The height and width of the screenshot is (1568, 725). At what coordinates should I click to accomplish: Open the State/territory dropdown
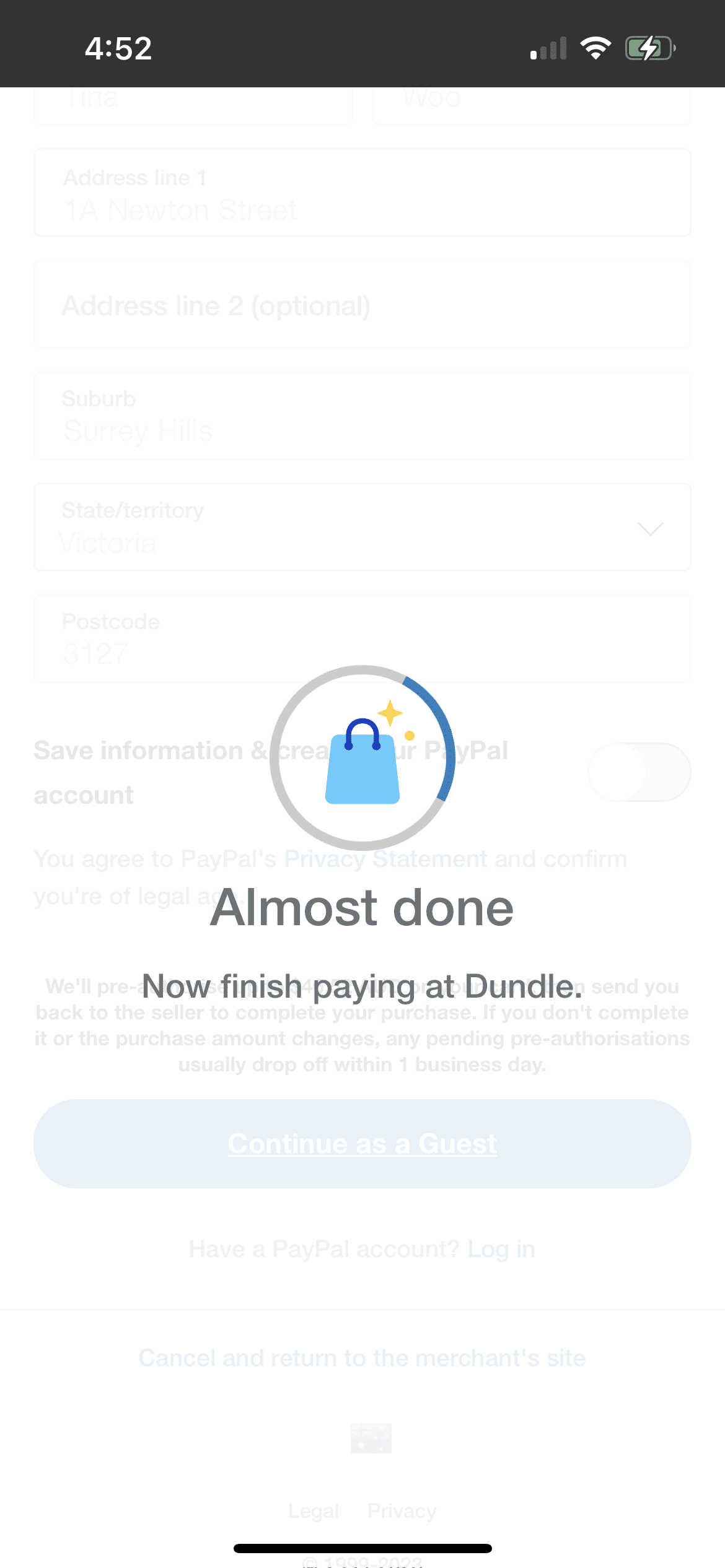coord(362,528)
